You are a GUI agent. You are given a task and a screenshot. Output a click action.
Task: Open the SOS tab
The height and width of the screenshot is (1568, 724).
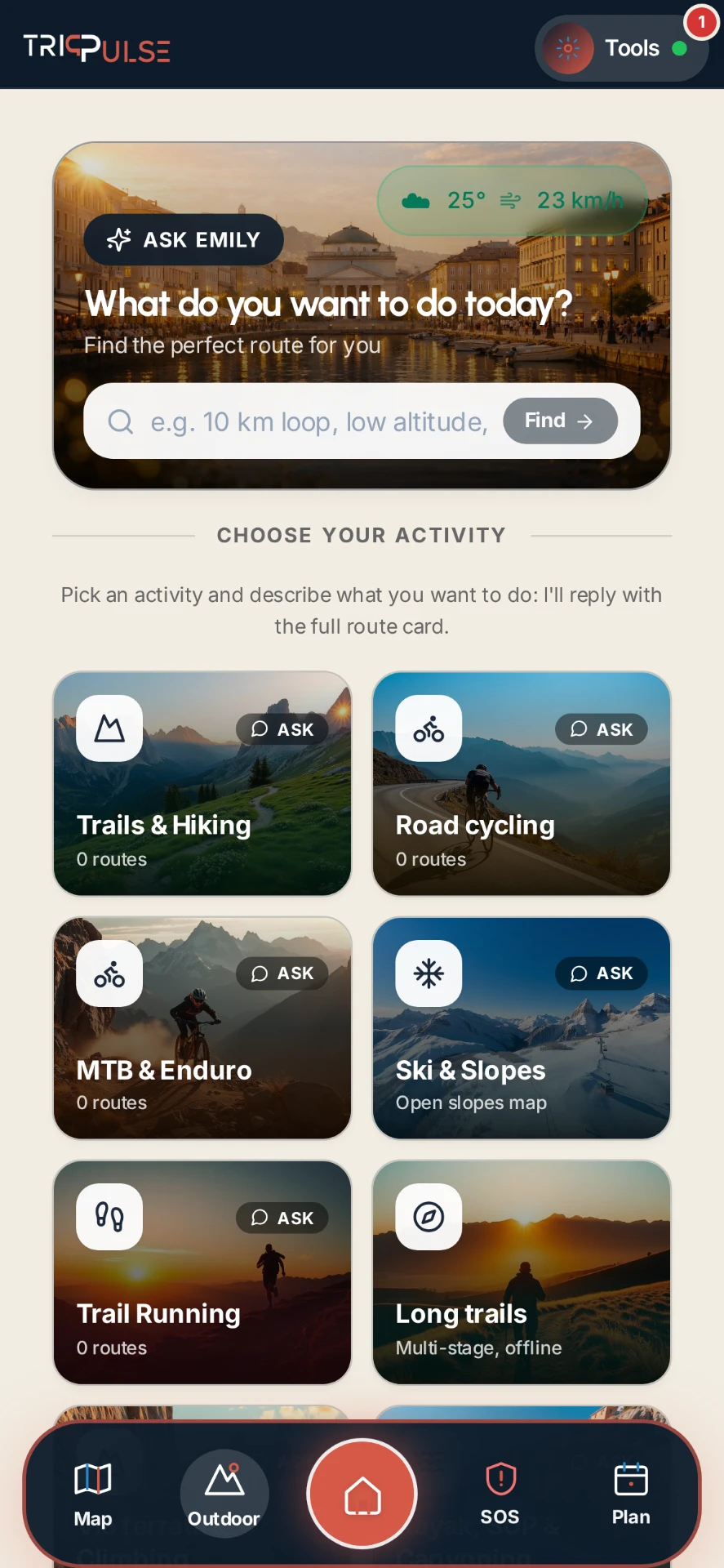tap(500, 1494)
